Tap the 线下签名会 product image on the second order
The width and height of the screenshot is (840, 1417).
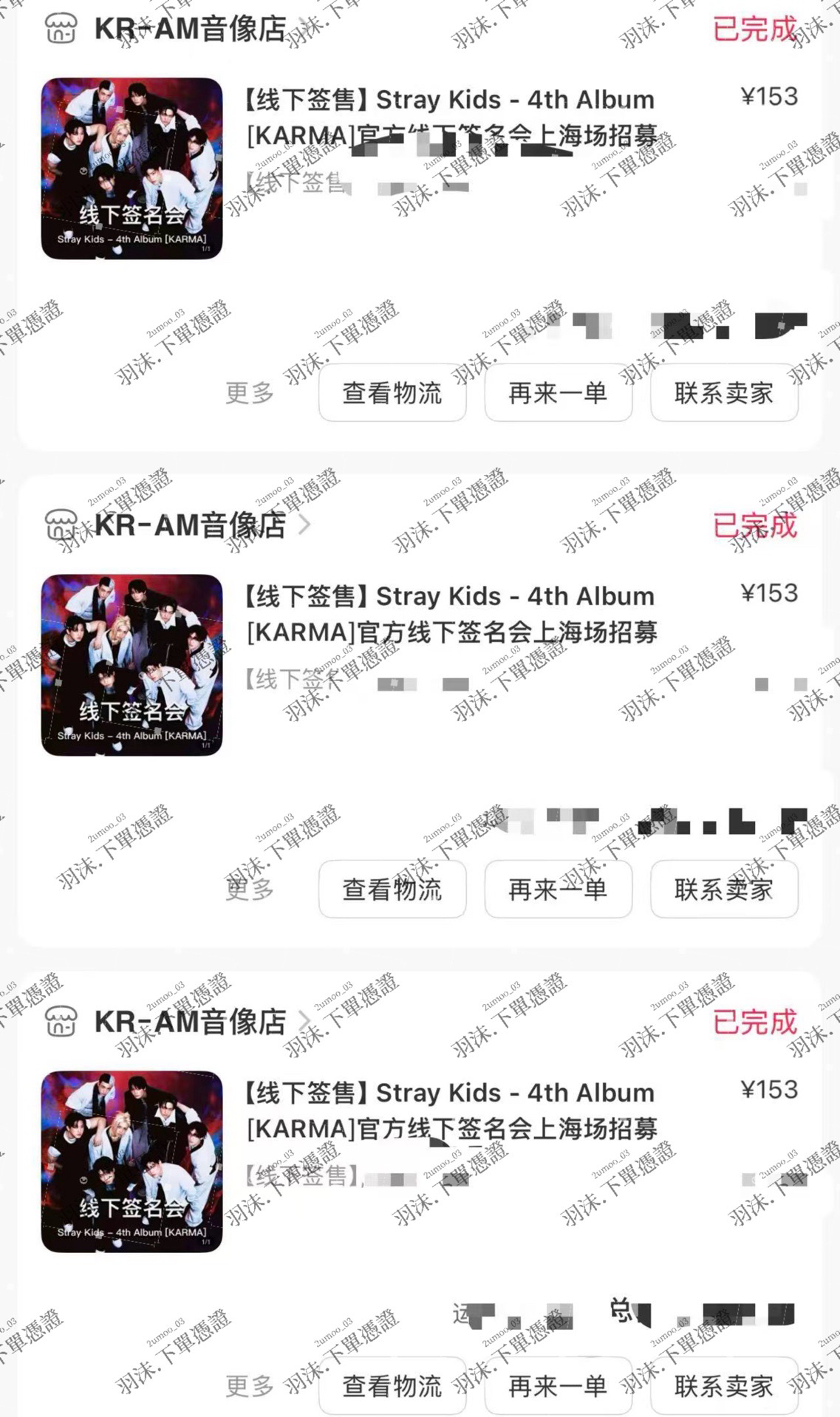(133, 663)
